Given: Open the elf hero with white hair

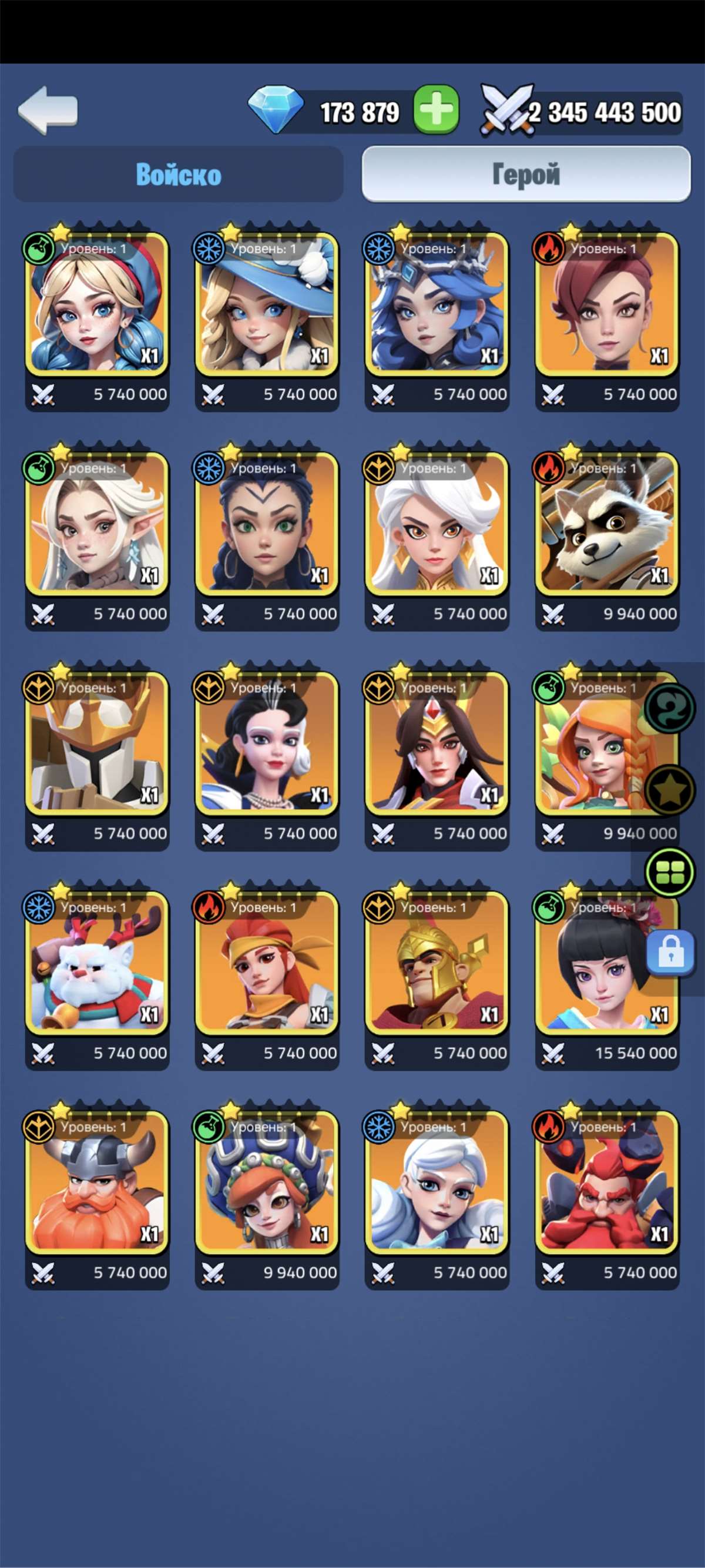Looking at the screenshot, I should coord(97,525).
